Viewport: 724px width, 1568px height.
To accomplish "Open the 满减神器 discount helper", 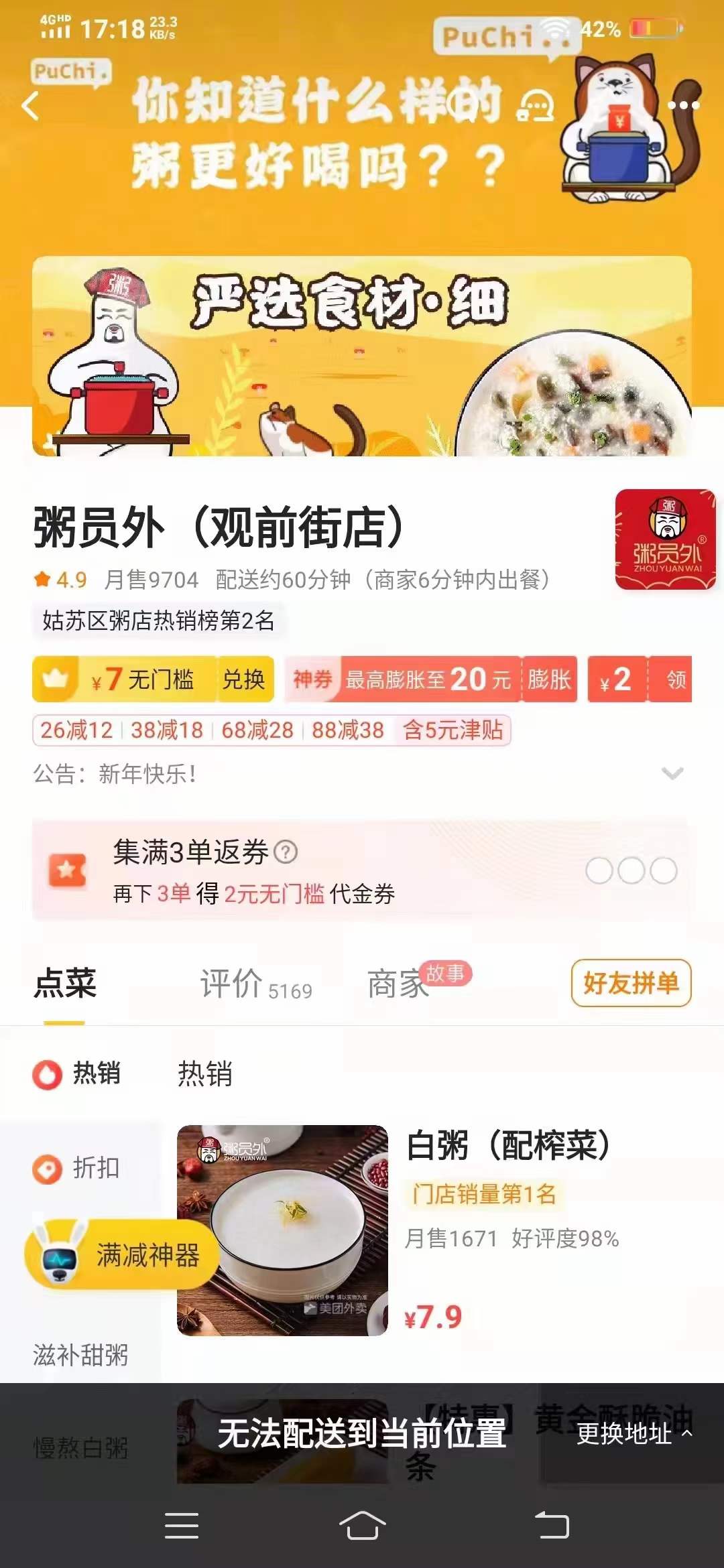I will [121, 1254].
